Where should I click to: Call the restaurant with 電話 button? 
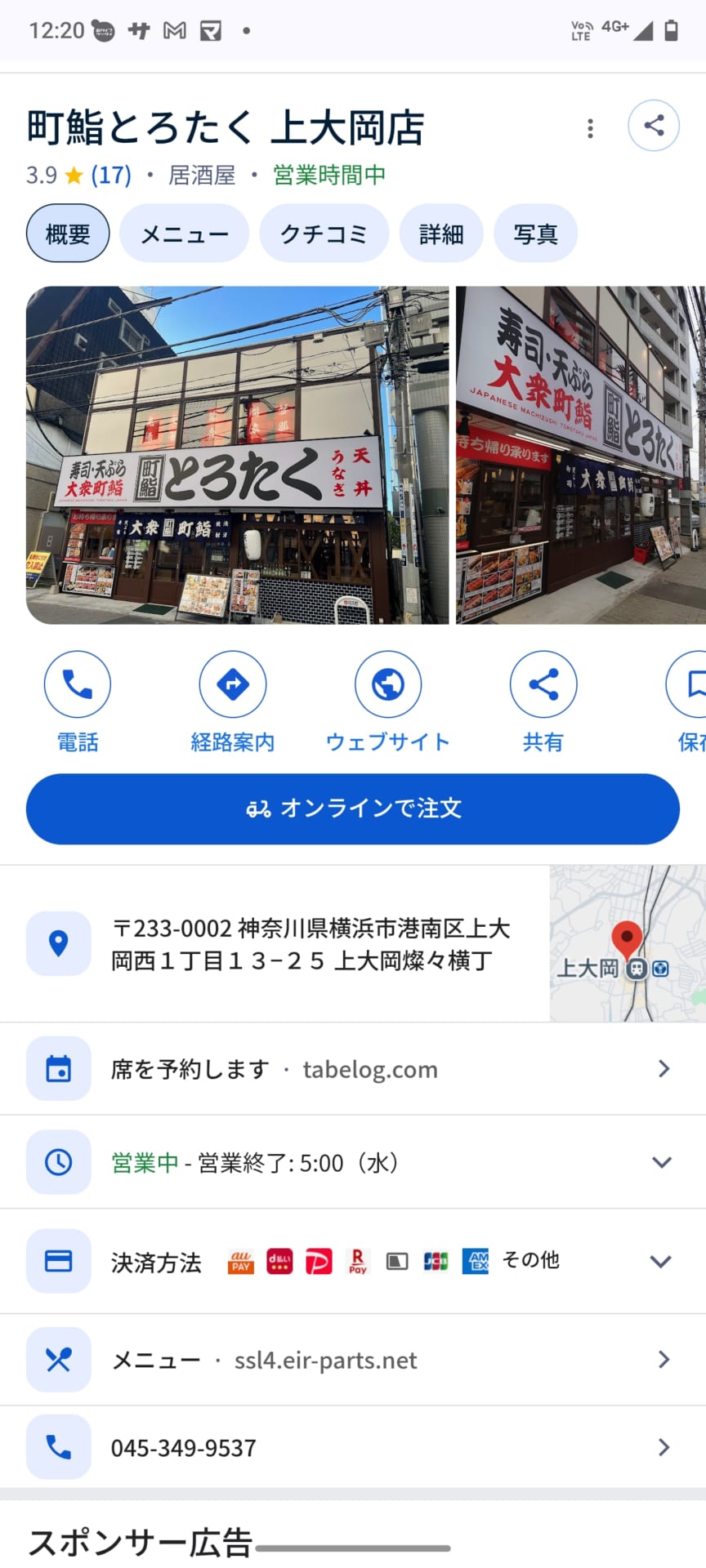click(x=78, y=684)
